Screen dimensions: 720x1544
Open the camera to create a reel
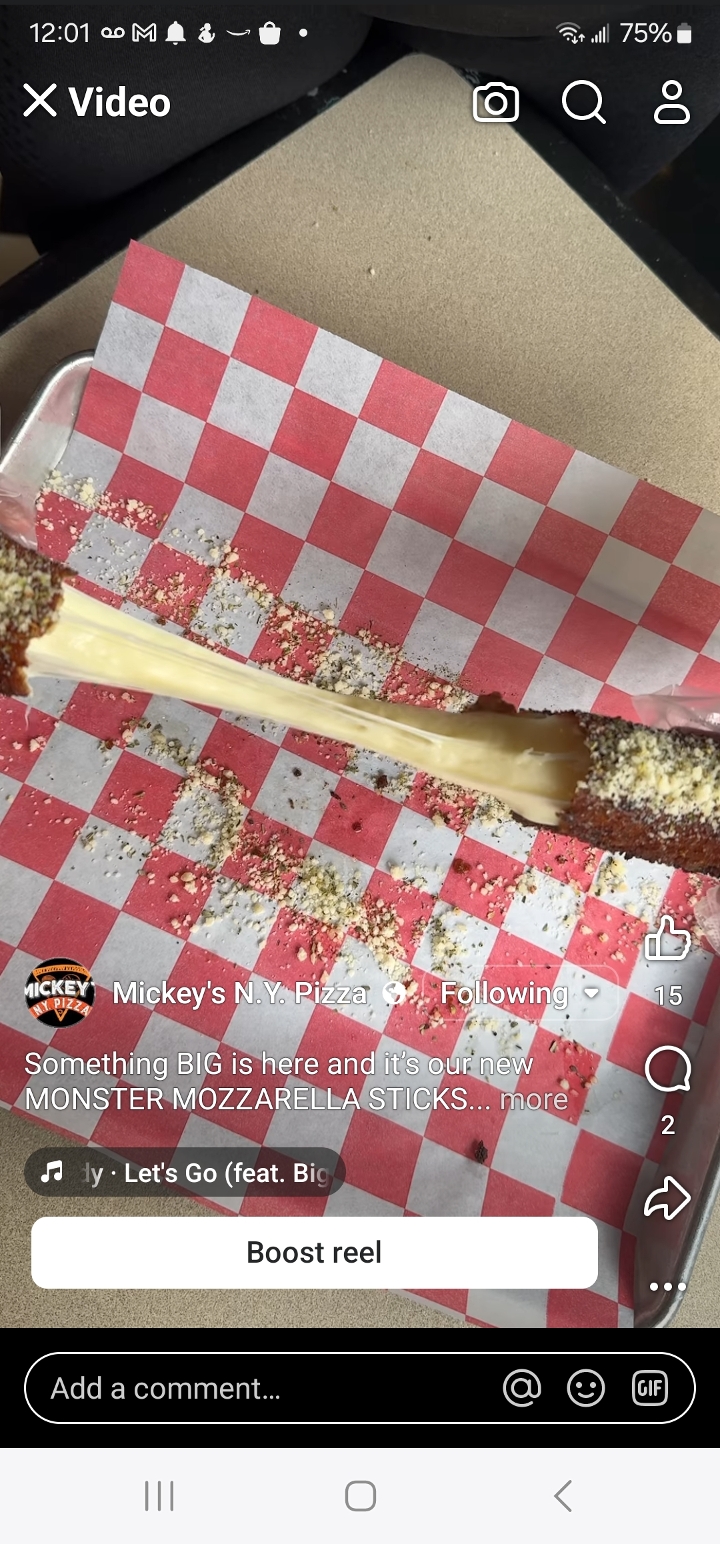point(496,102)
